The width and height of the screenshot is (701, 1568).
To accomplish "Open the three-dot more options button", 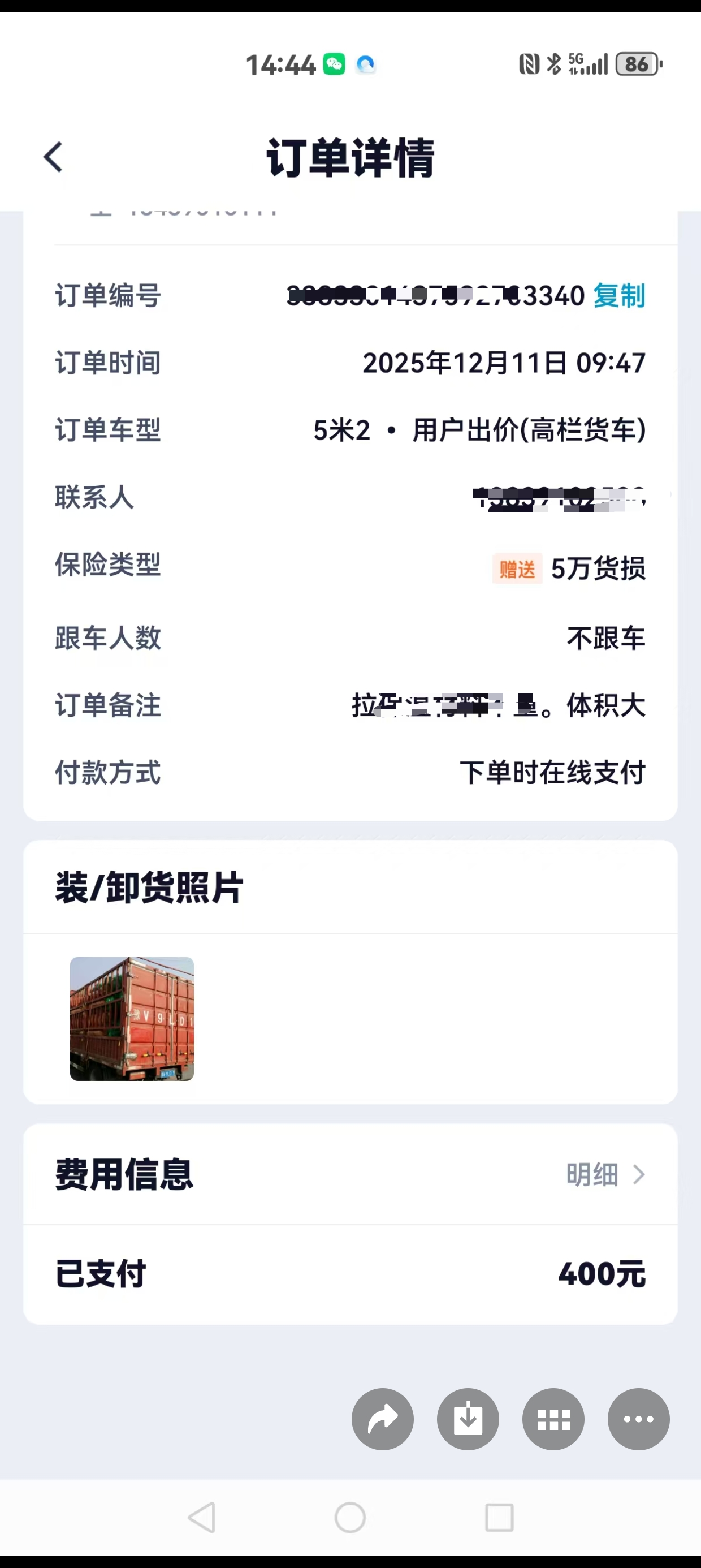I will (638, 1419).
